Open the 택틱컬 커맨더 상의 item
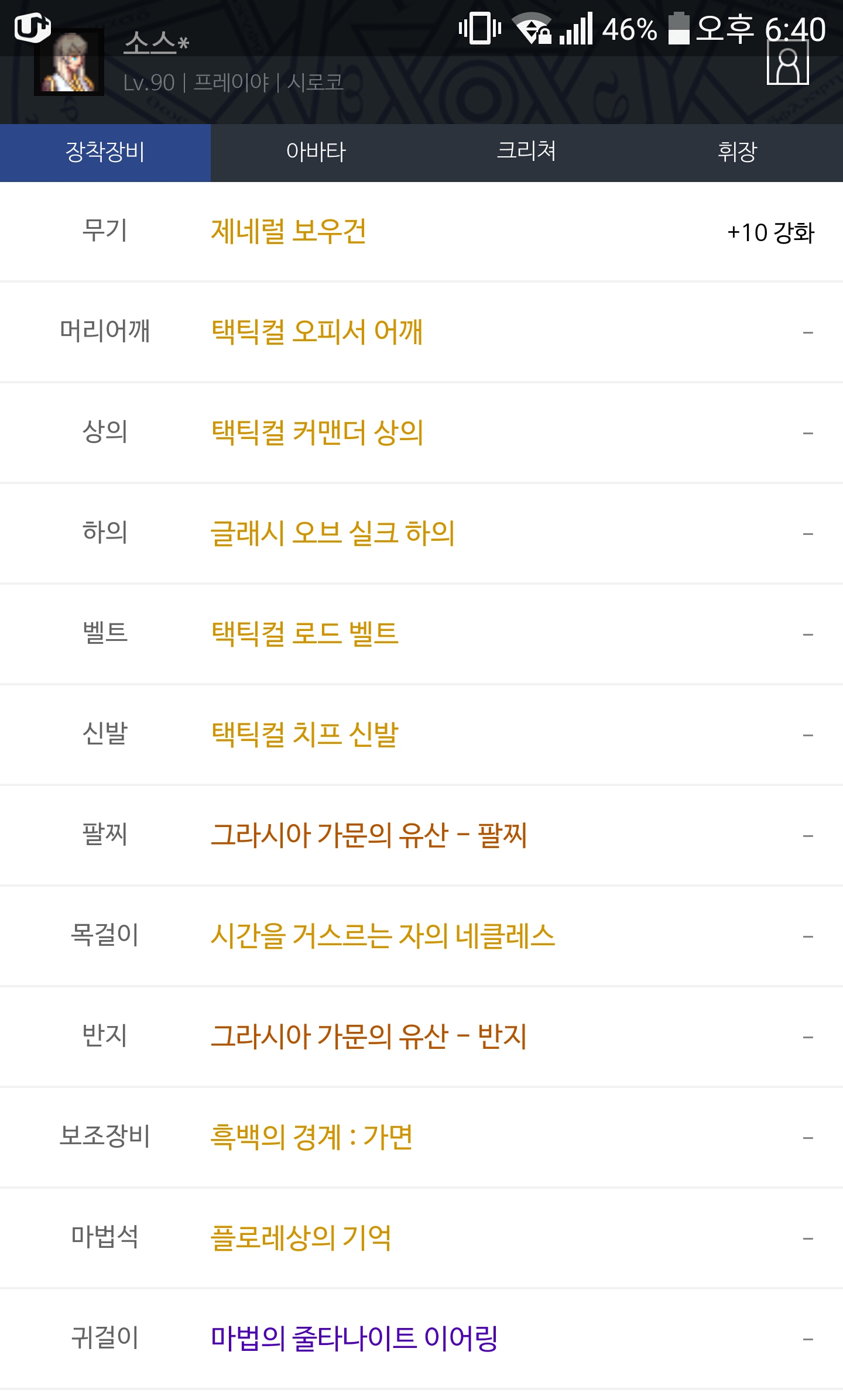This screenshot has width=843, height=1400. (317, 433)
